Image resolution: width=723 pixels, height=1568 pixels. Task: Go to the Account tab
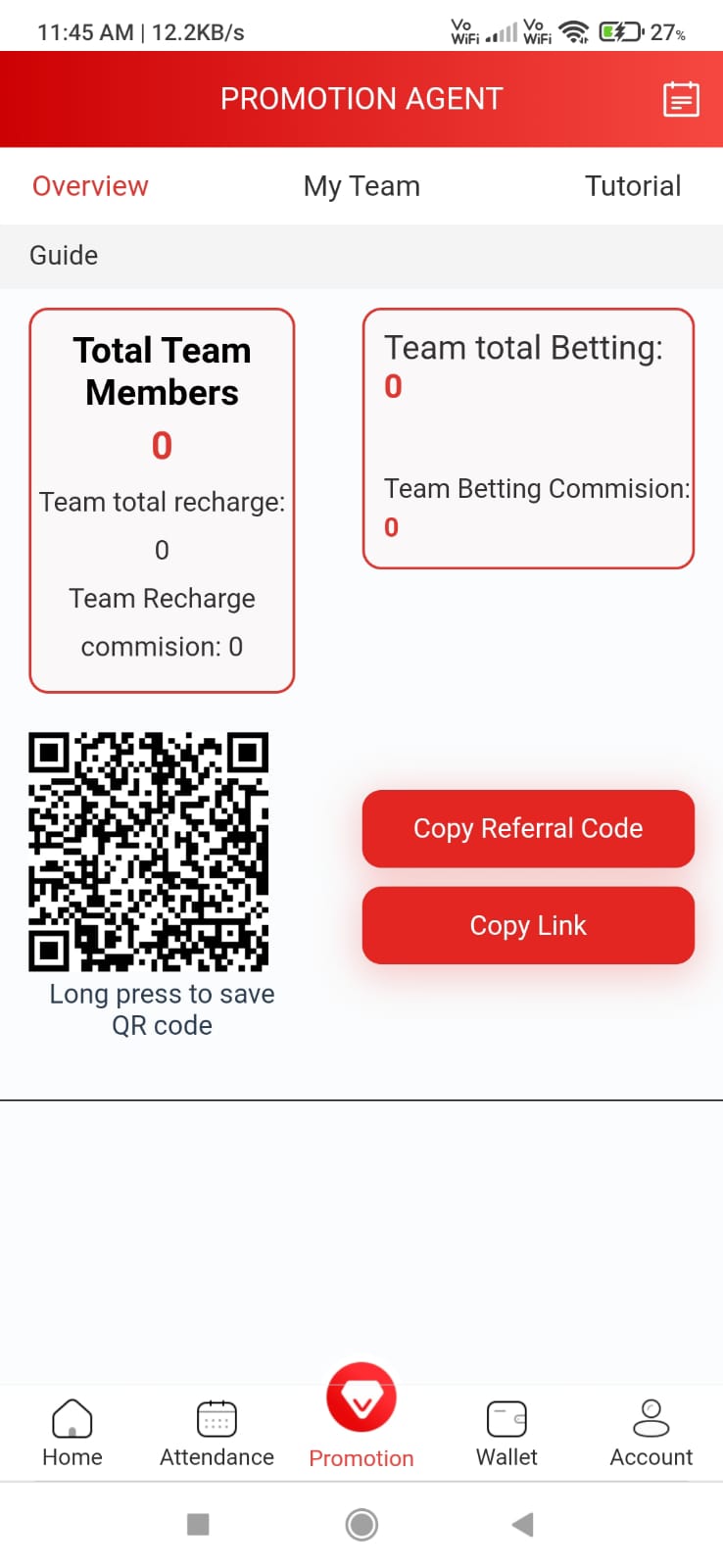click(x=651, y=1433)
